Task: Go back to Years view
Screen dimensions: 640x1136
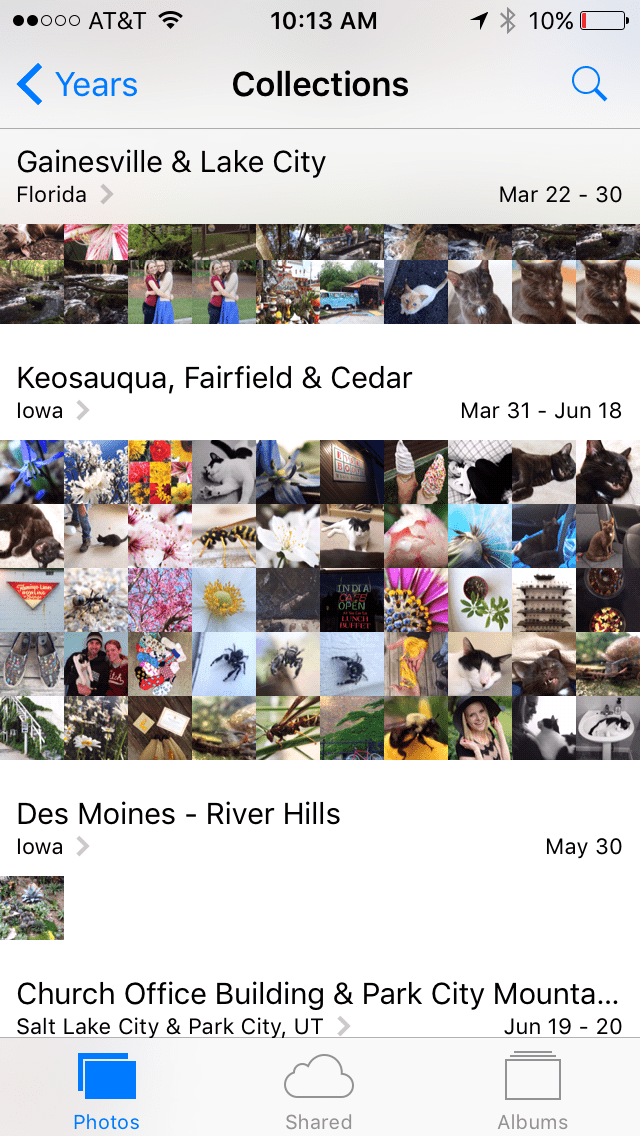Action: (x=78, y=85)
